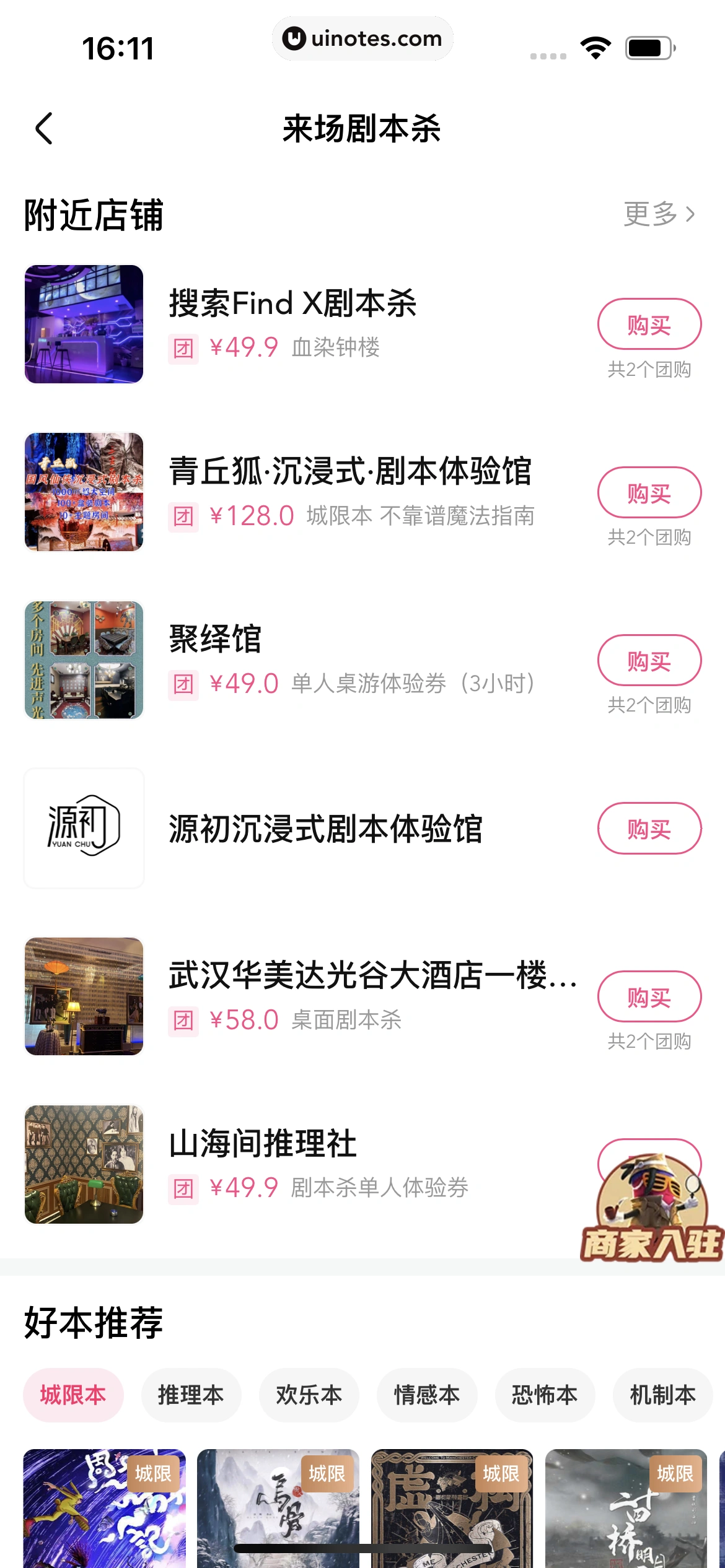The height and width of the screenshot is (1568, 725).
Task: Filter by 恐怖本
Action: tap(545, 1395)
